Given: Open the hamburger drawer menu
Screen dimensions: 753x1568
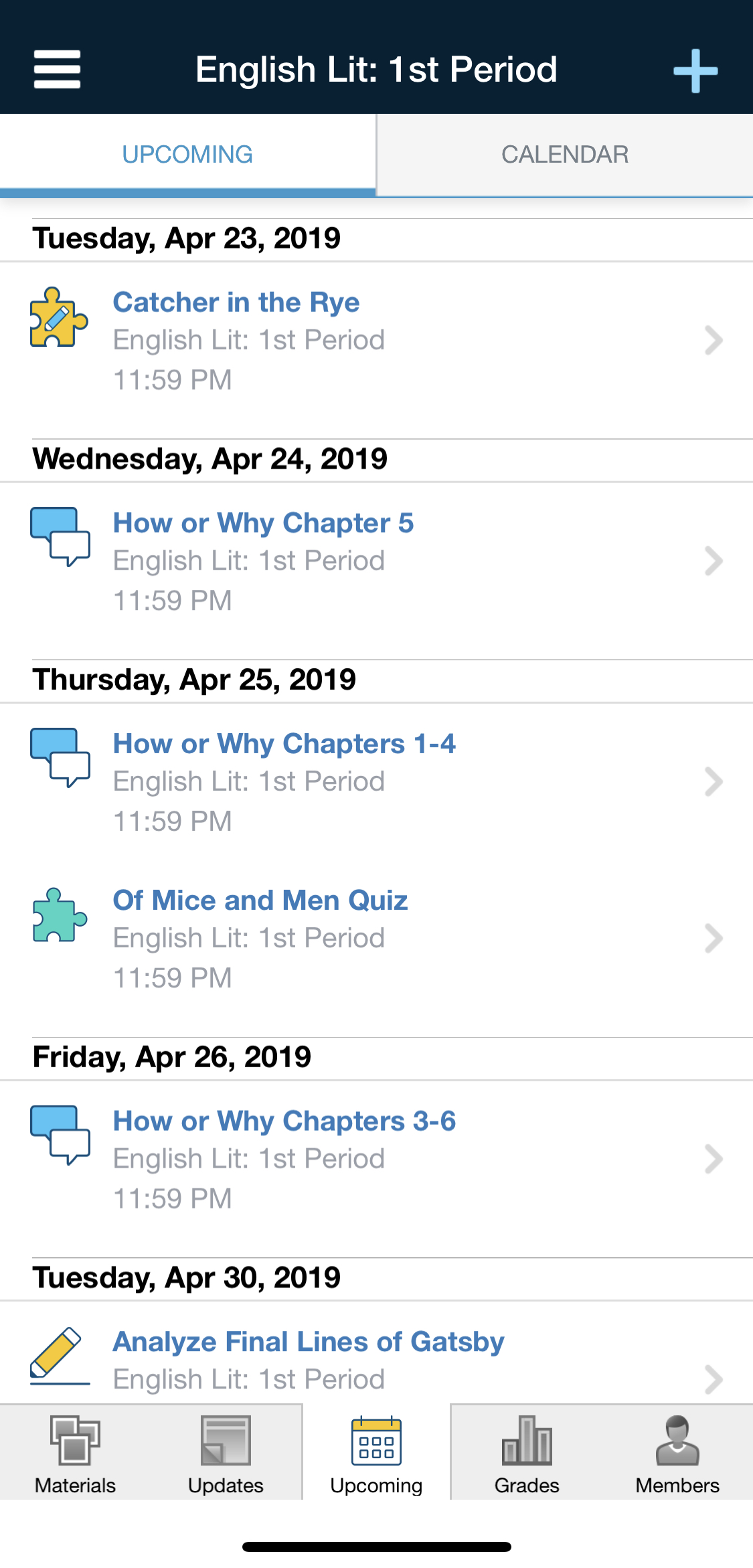Looking at the screenshot, I should tap(57, 70).
